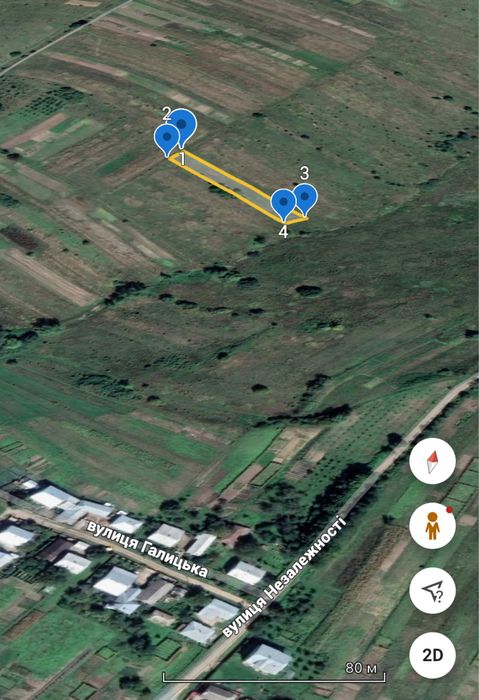Select map pin number 1

(x=167, y=140)
